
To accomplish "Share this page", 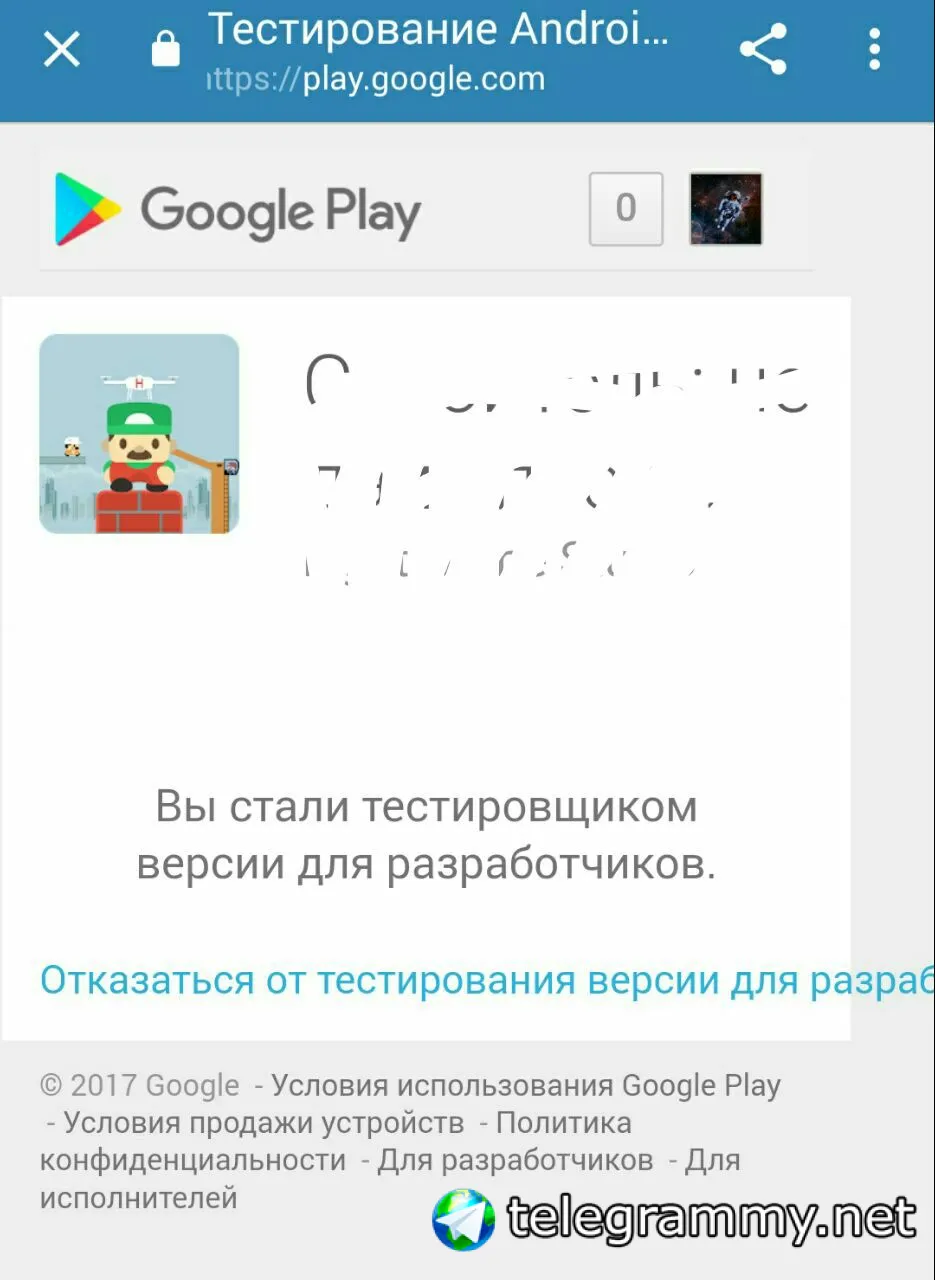I will [763, 49].
